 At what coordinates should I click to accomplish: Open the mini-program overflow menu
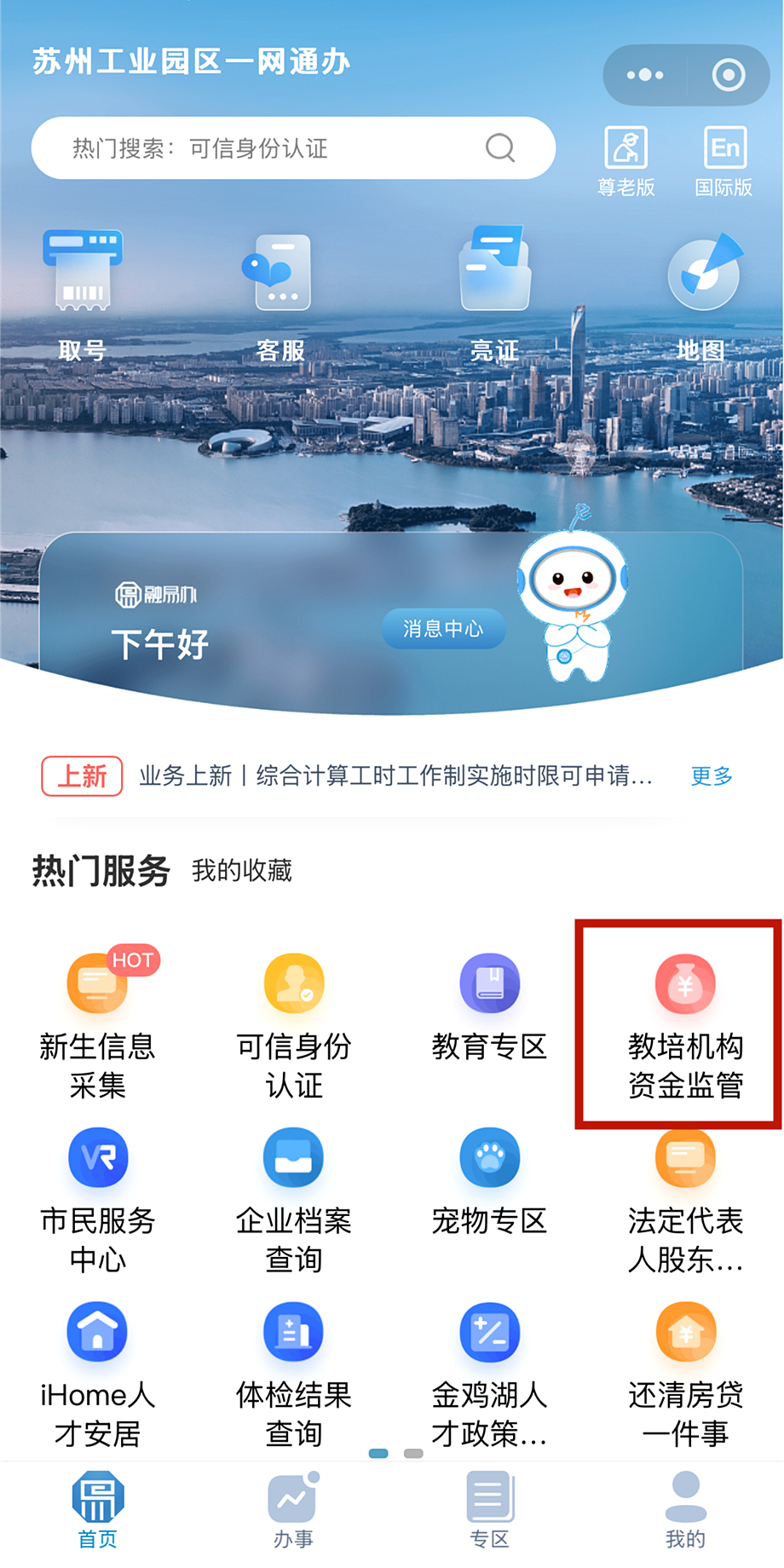pos(645,75)
